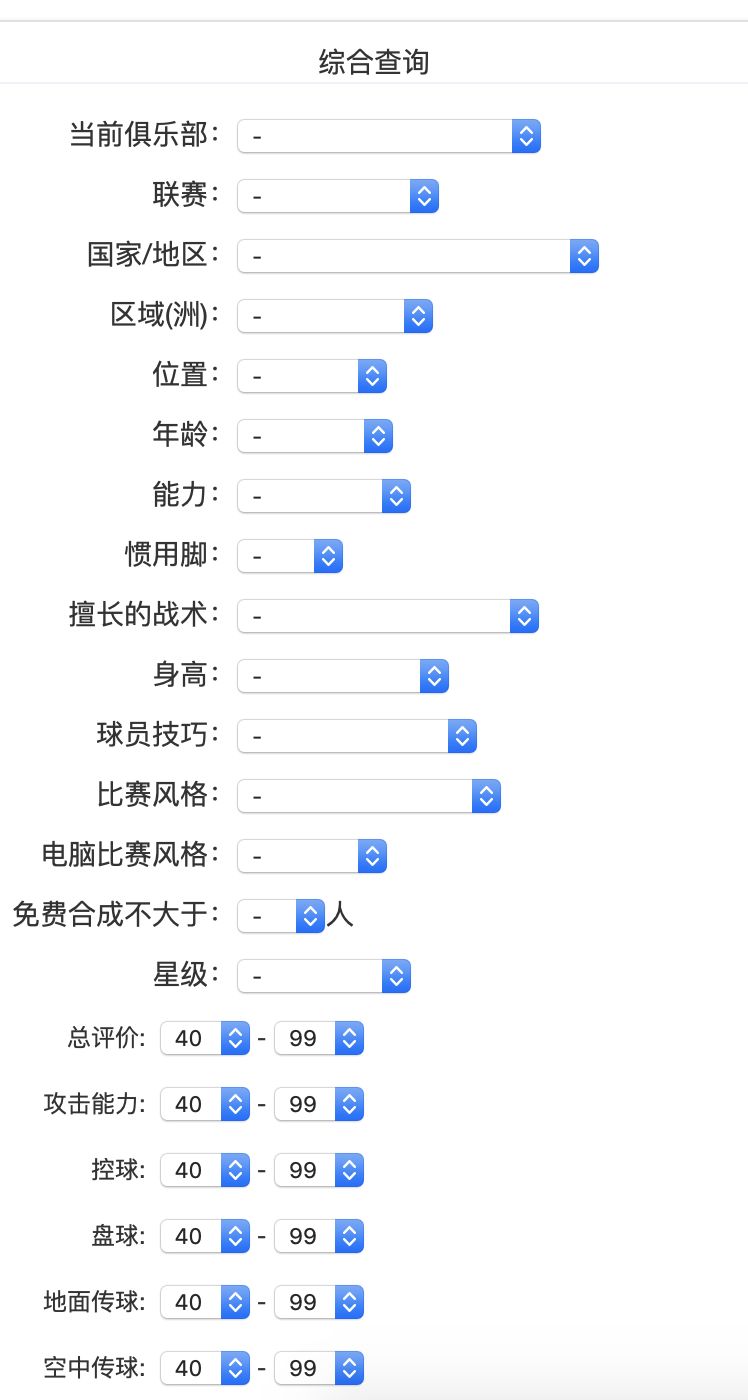Pick a 惯用脚 option

click(x=290, y=556)
